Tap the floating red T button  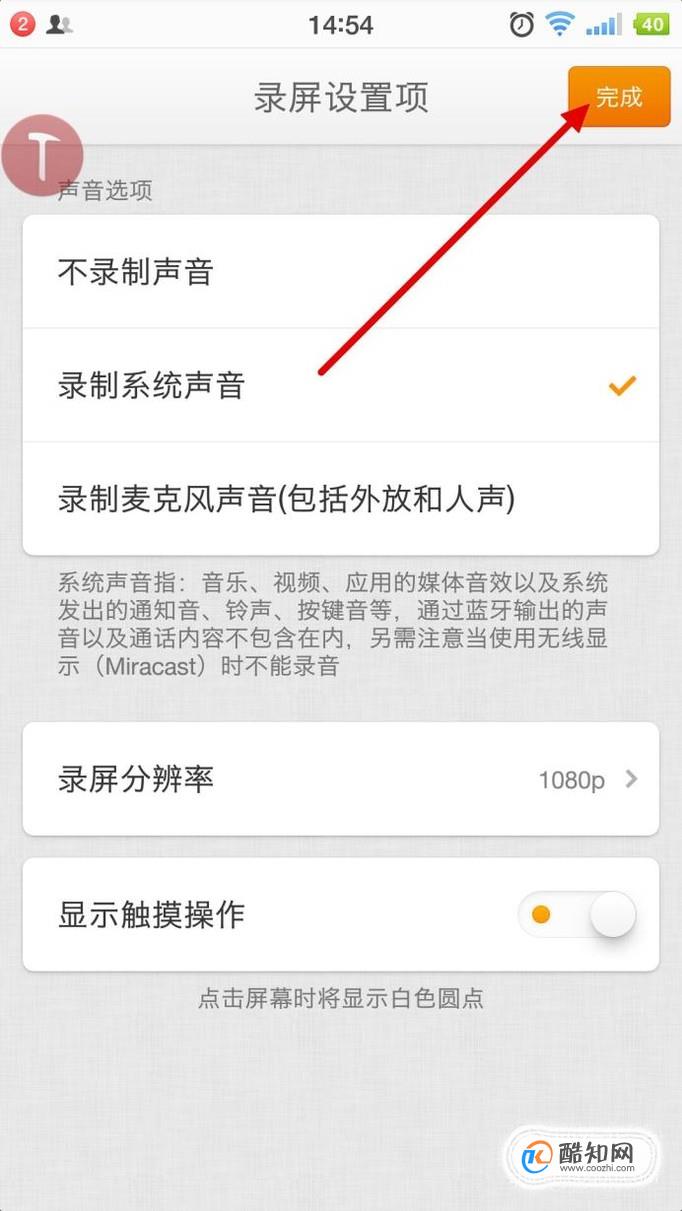(42, 155)
